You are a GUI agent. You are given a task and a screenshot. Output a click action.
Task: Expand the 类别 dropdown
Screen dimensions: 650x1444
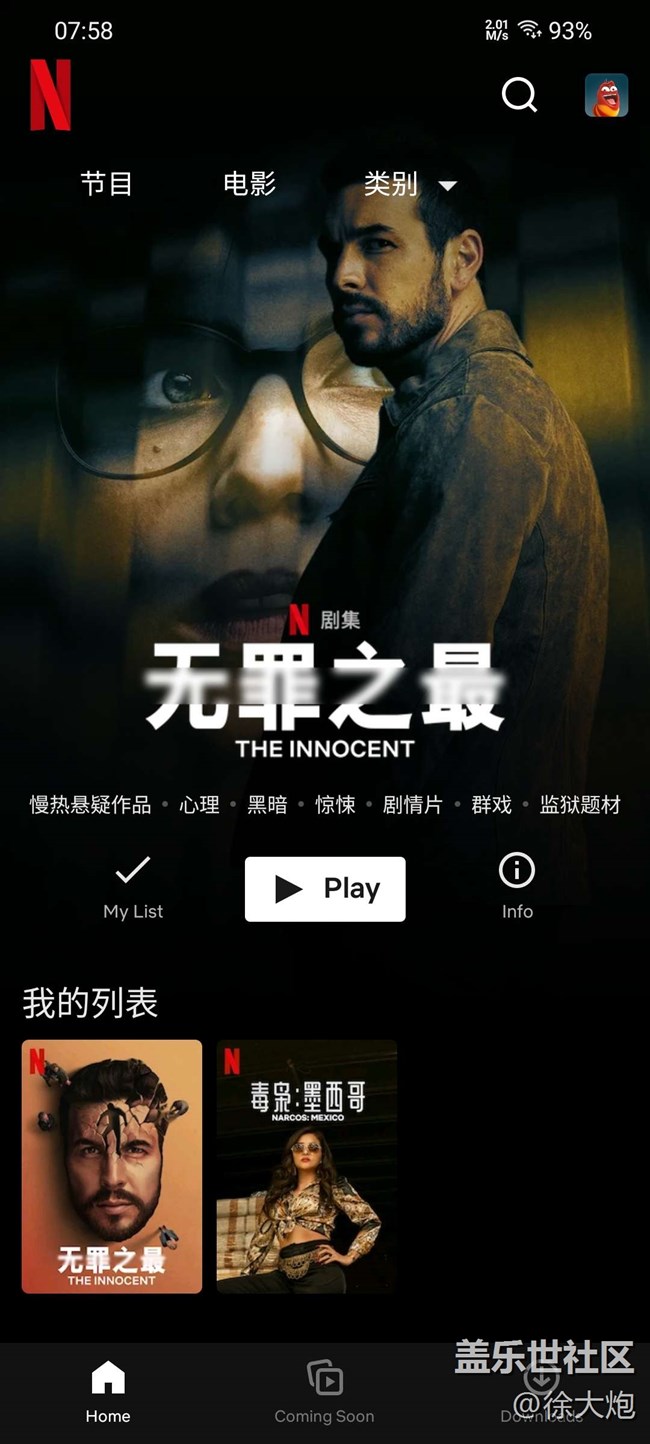tap(410, 184)
